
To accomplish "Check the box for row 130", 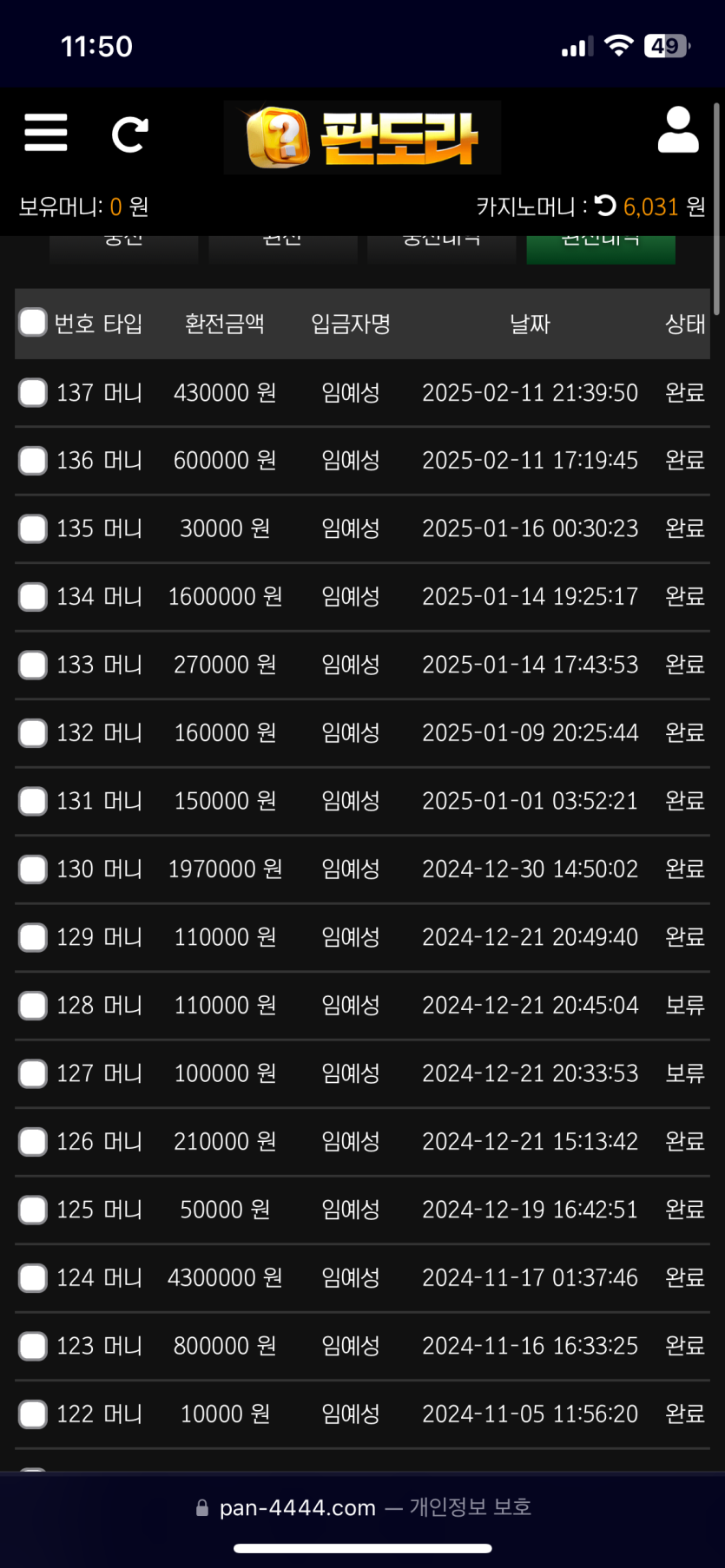I will point(33,869).
